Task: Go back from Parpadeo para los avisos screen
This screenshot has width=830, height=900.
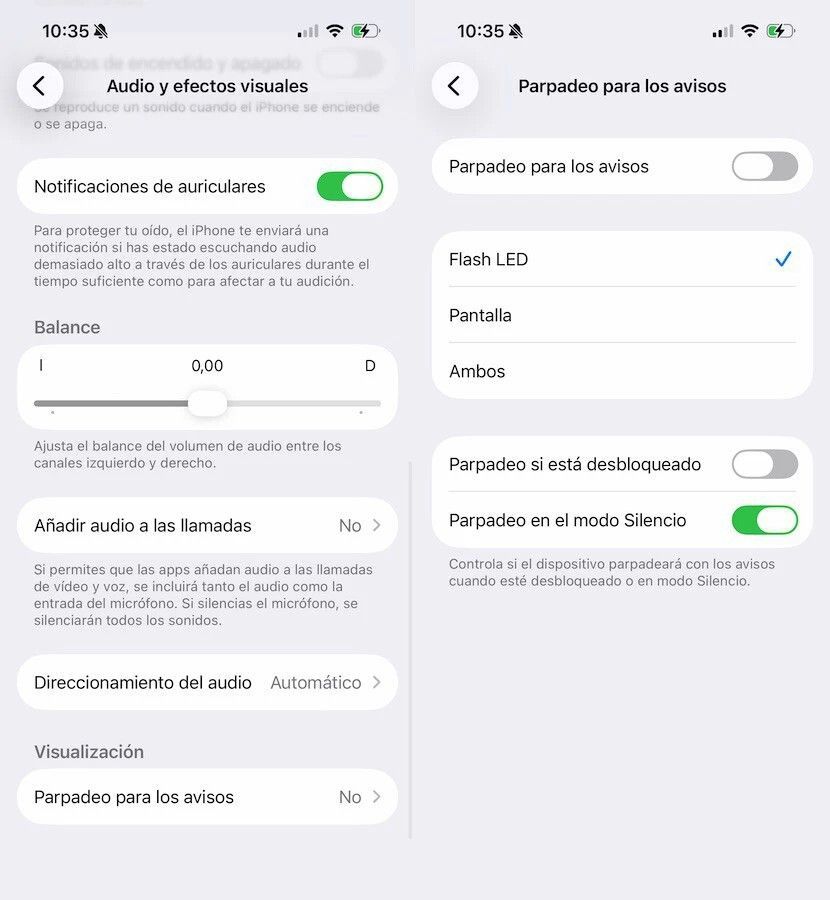Action: [454, 86]
